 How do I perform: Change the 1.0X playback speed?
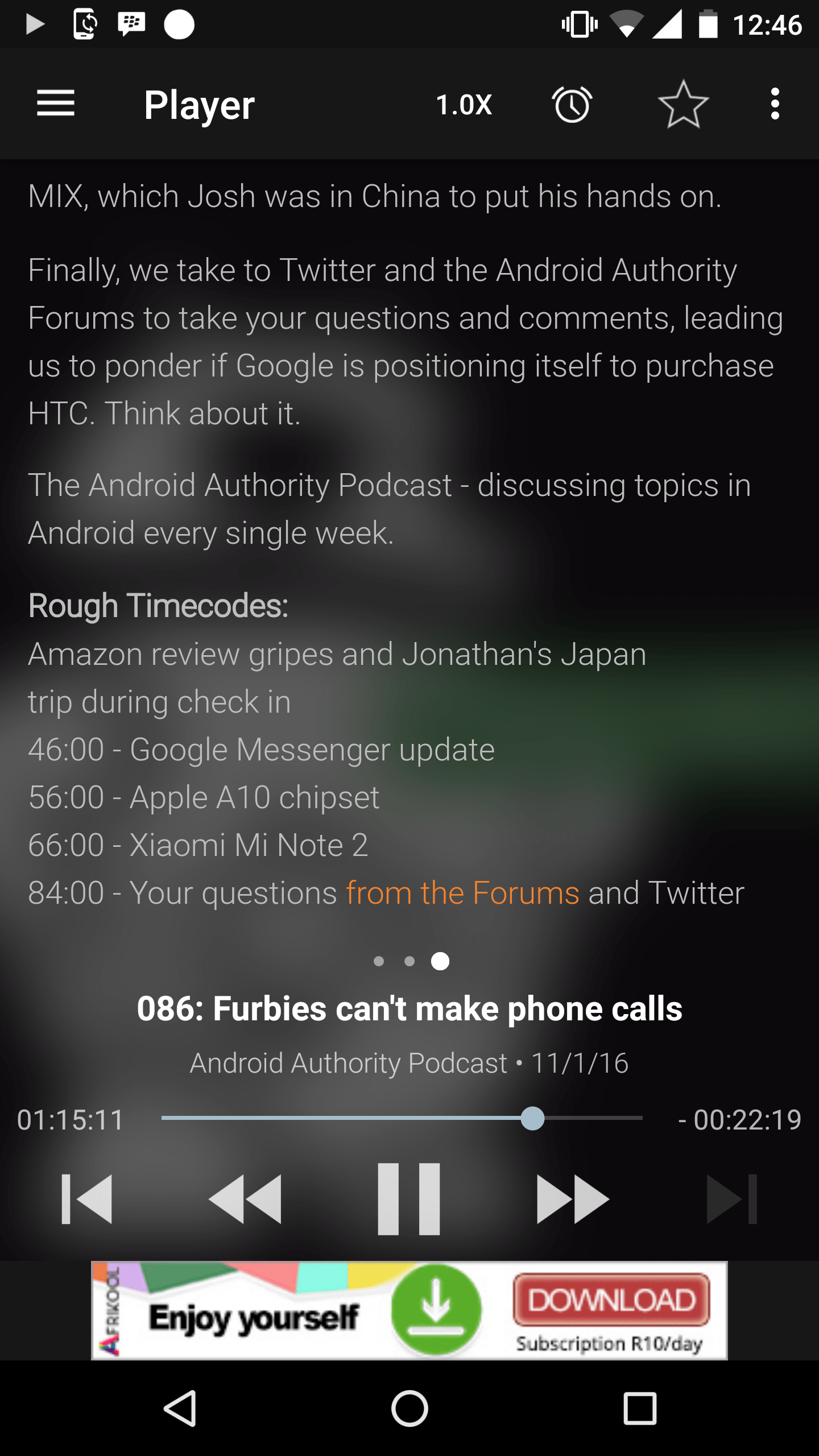(464, 105)
